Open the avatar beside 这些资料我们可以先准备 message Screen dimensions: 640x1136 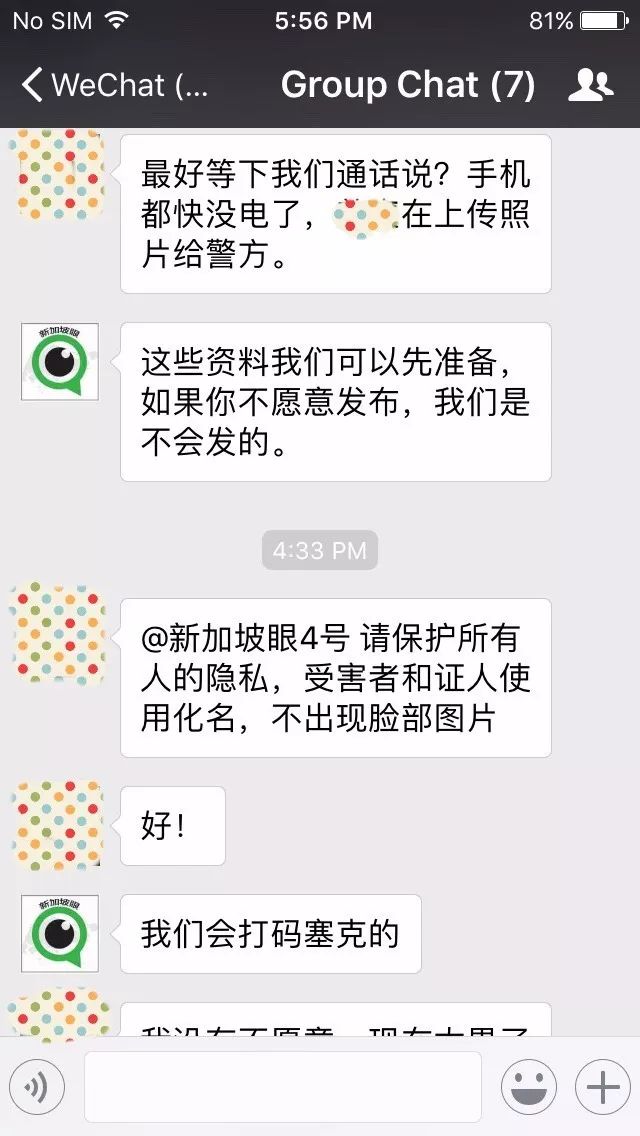point(60,362)
